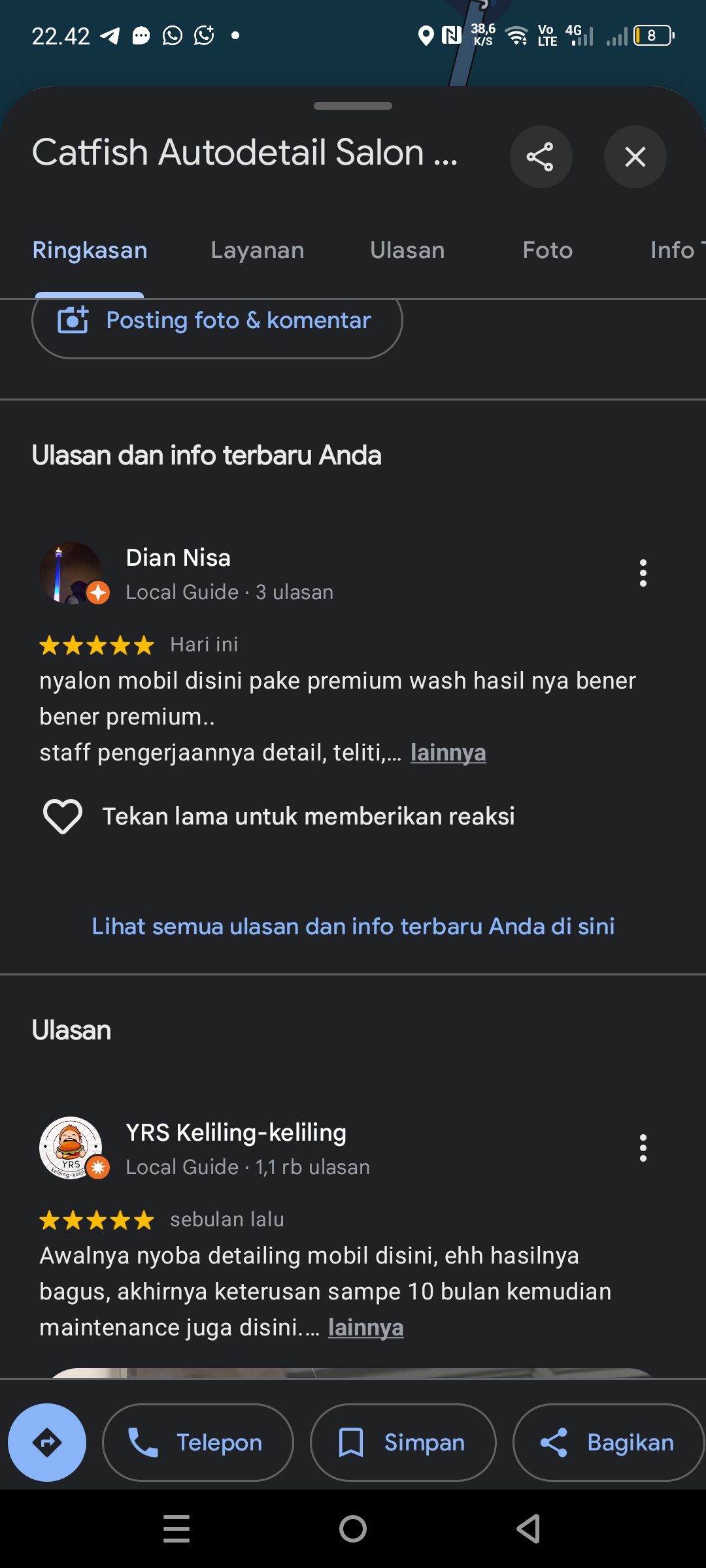Share the place via header share icon
Image resolution: width=706 pixels, height=1568 pixels.
tap(541, 157)
